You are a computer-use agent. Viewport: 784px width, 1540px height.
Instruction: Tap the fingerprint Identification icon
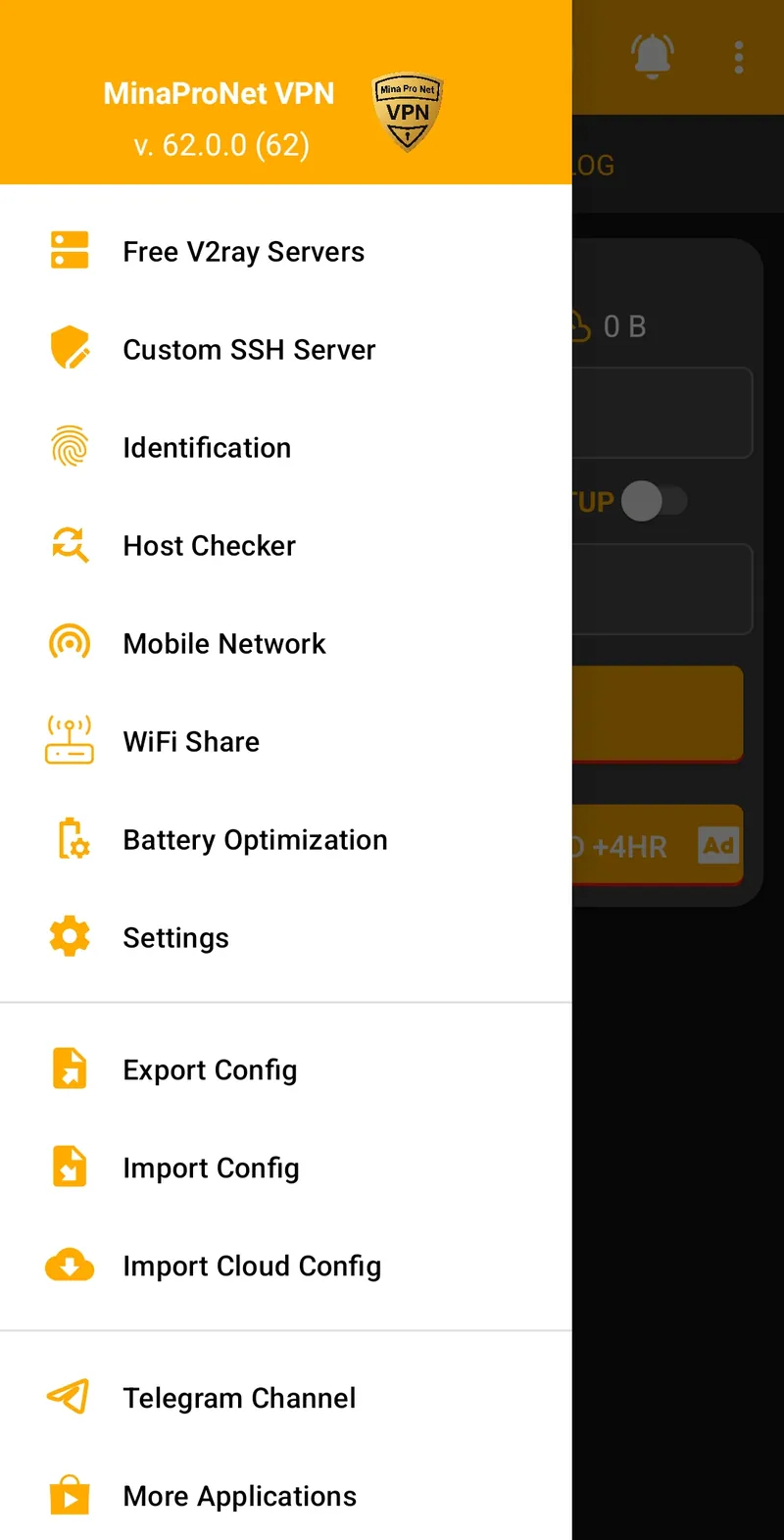(x=70, y=447)
